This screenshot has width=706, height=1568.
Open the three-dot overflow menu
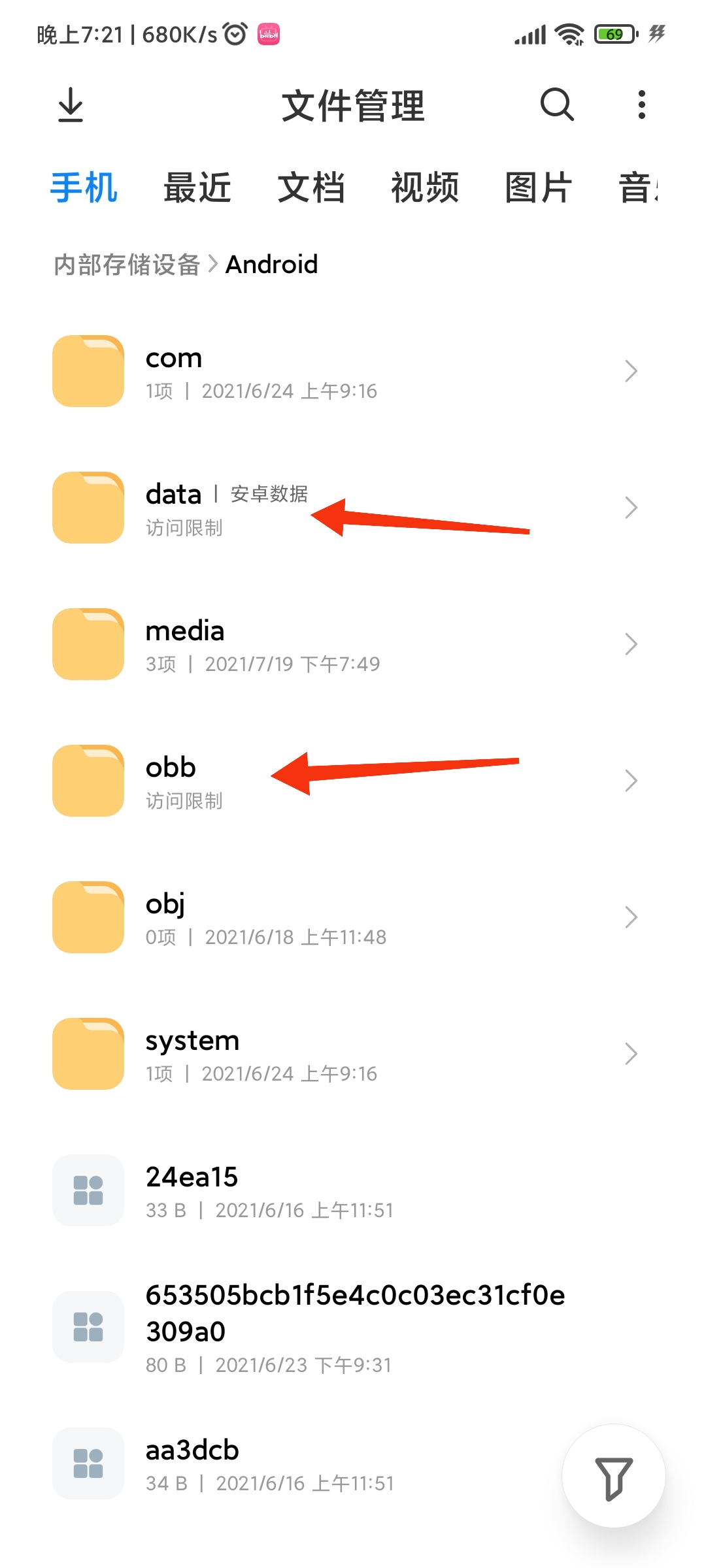(642, 105)
